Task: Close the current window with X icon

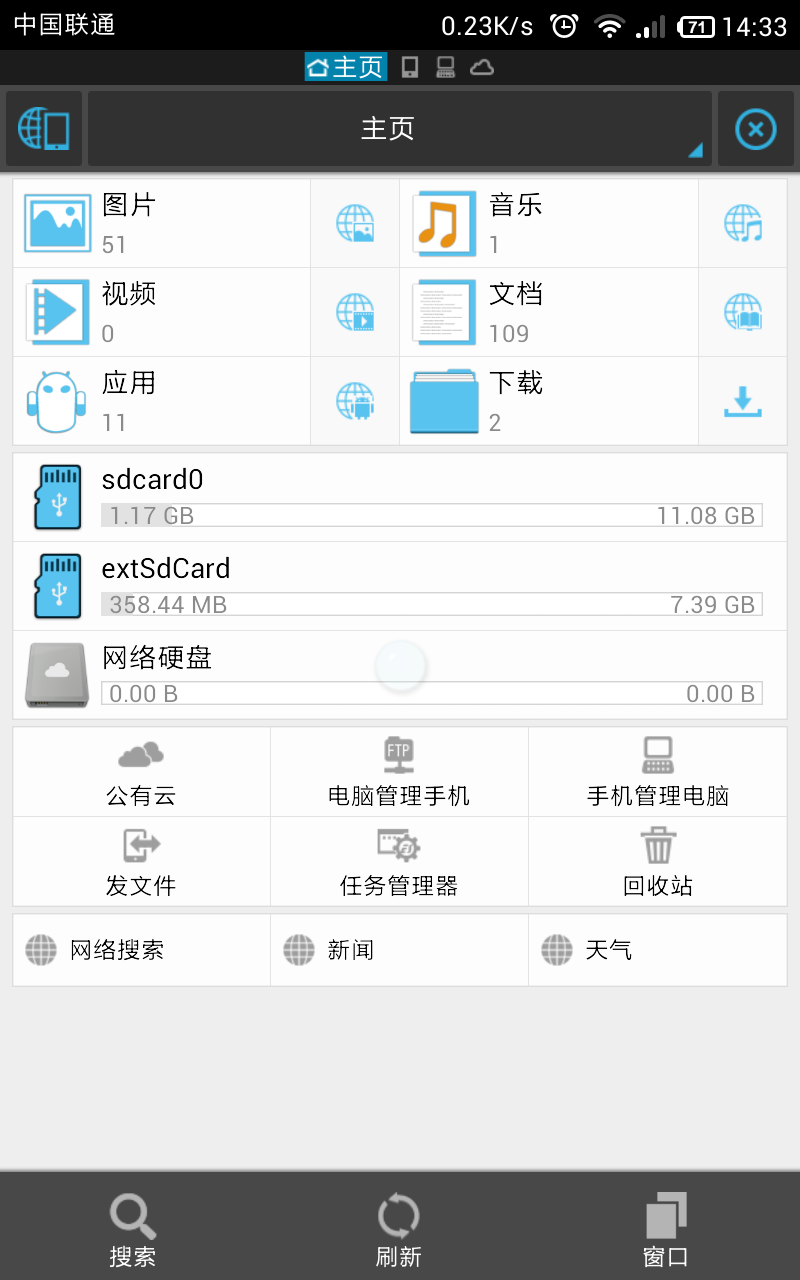Action: pos(756,129)
